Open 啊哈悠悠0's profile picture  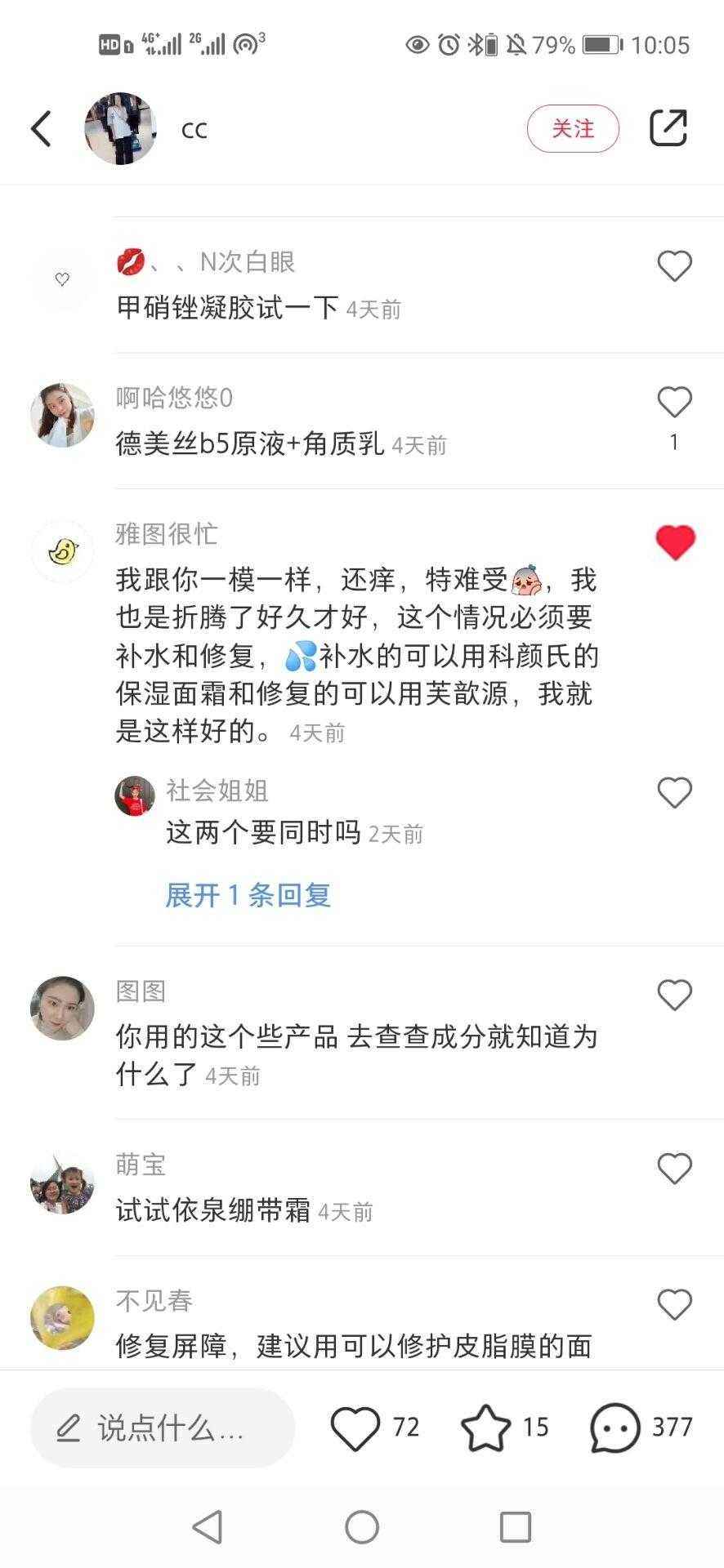point(62,415)
